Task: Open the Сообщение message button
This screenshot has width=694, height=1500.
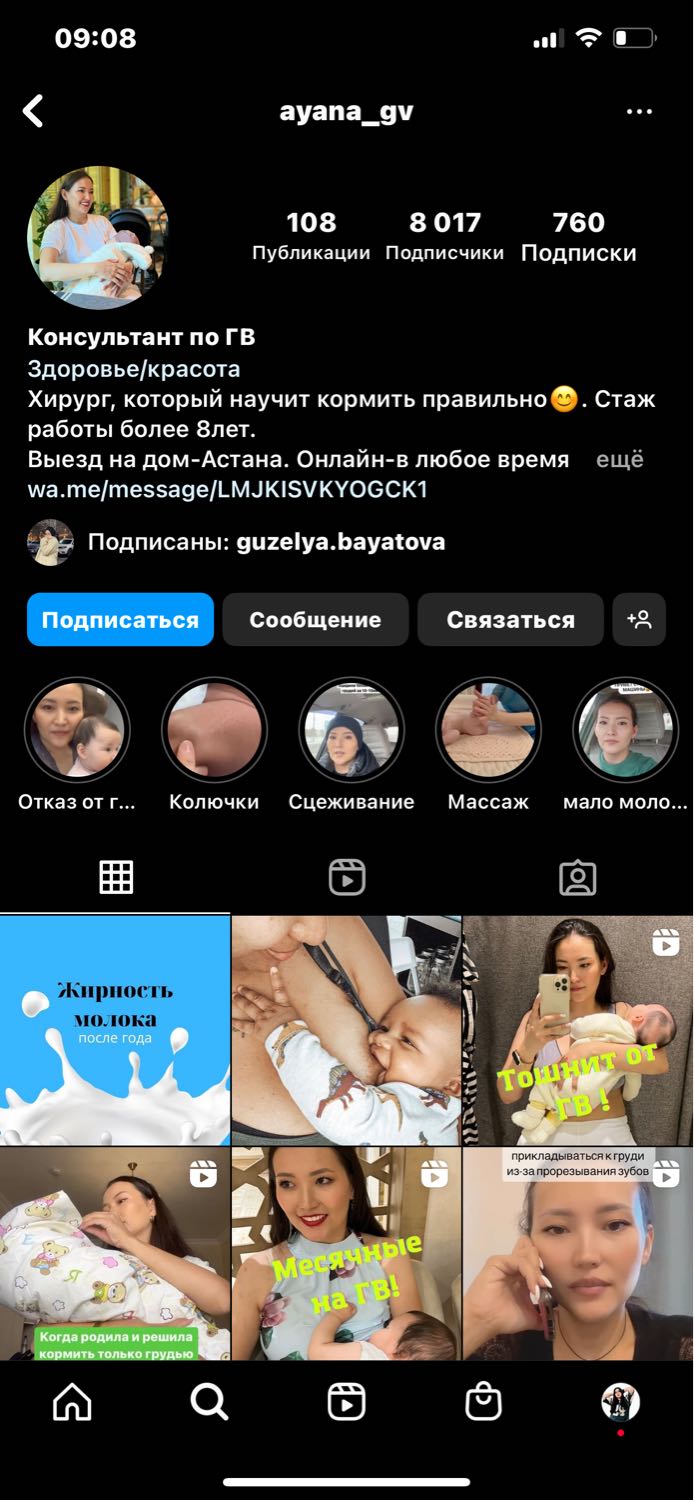Action: [x=315, y=619]
